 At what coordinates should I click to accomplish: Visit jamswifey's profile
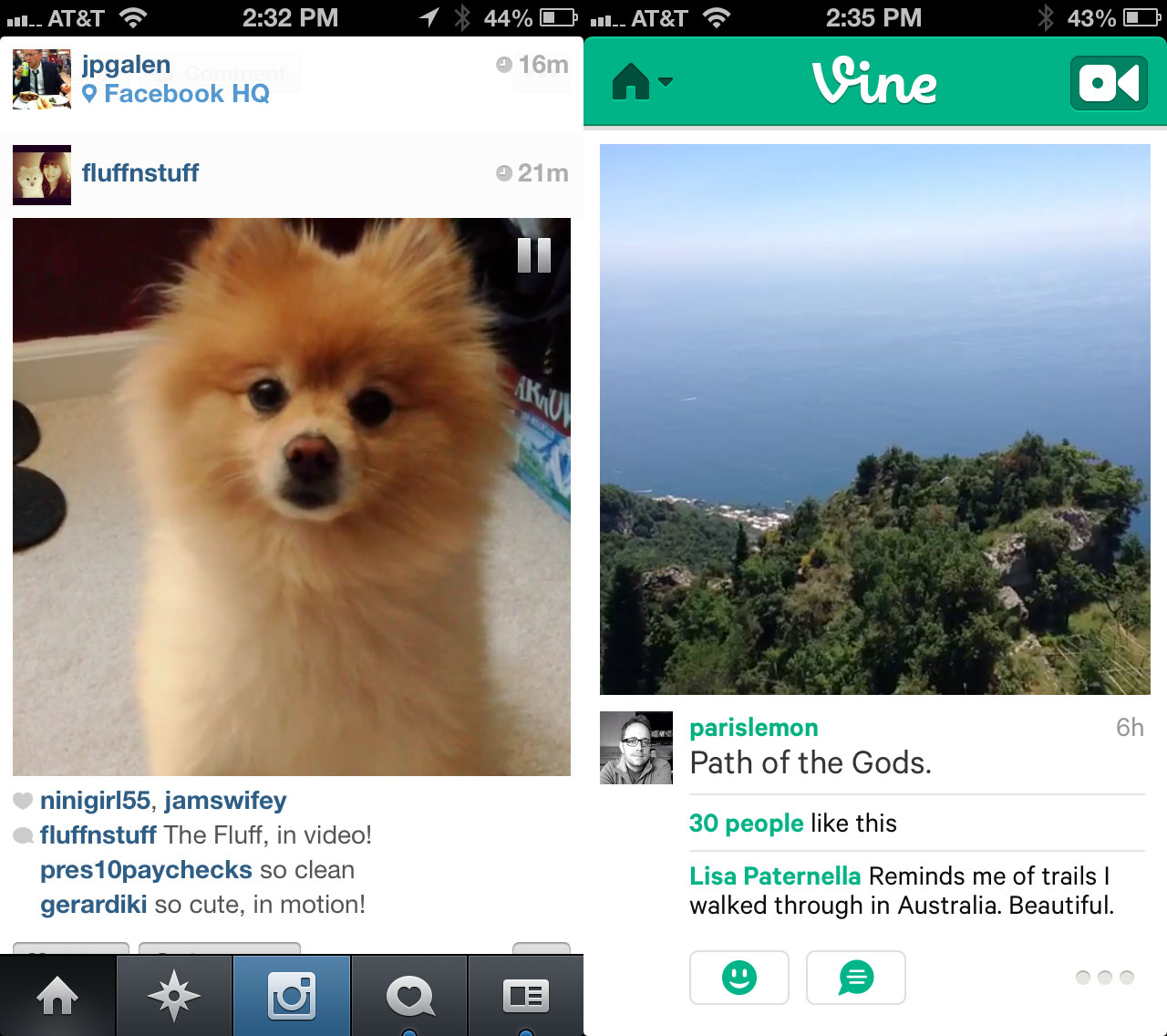[225, 801]
